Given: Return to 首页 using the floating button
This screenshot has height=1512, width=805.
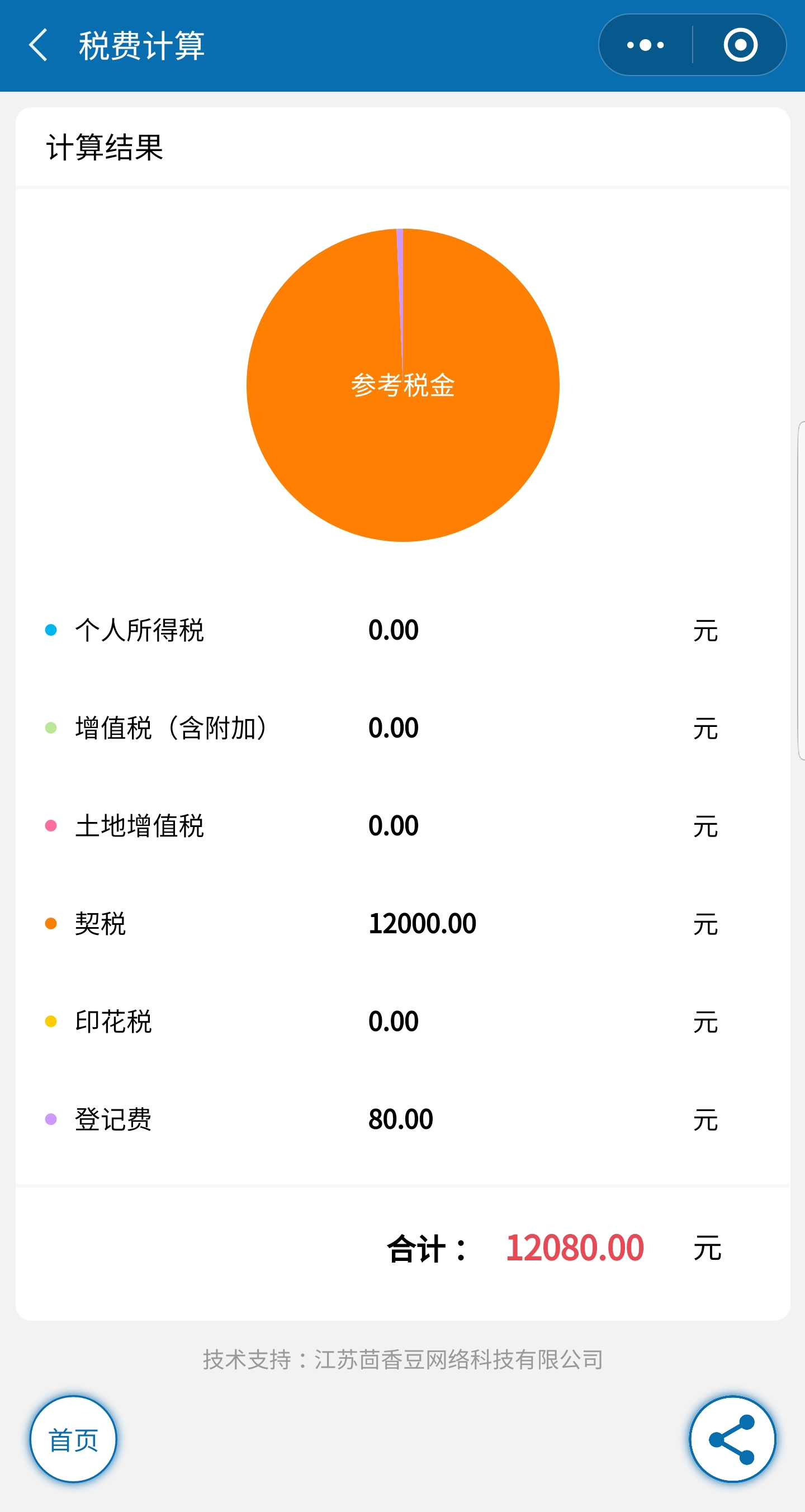Looking at the screenshot, I should (x=73, y=1439).
